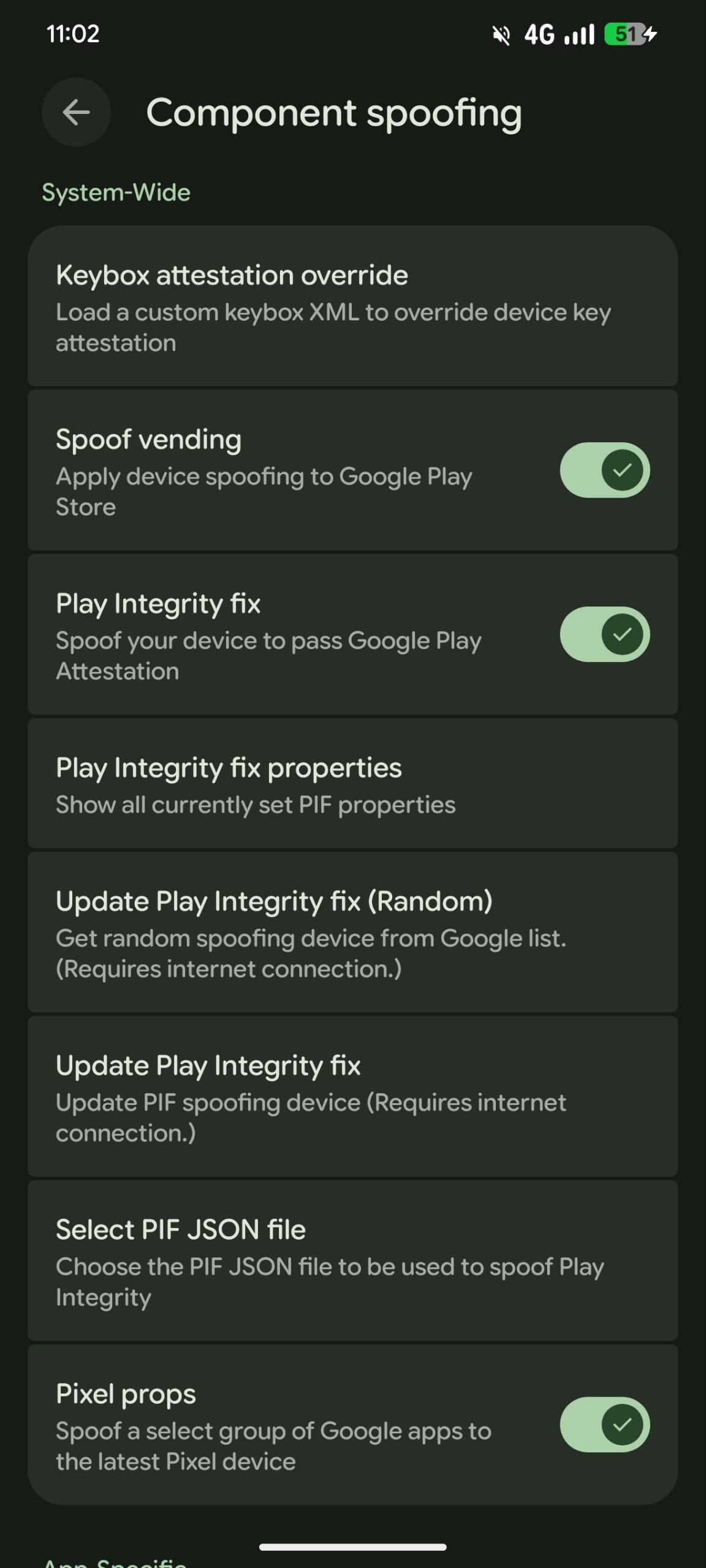706x1568 pixels.
Task: Show Play Integrity fix properties
Action: (352, 784)
